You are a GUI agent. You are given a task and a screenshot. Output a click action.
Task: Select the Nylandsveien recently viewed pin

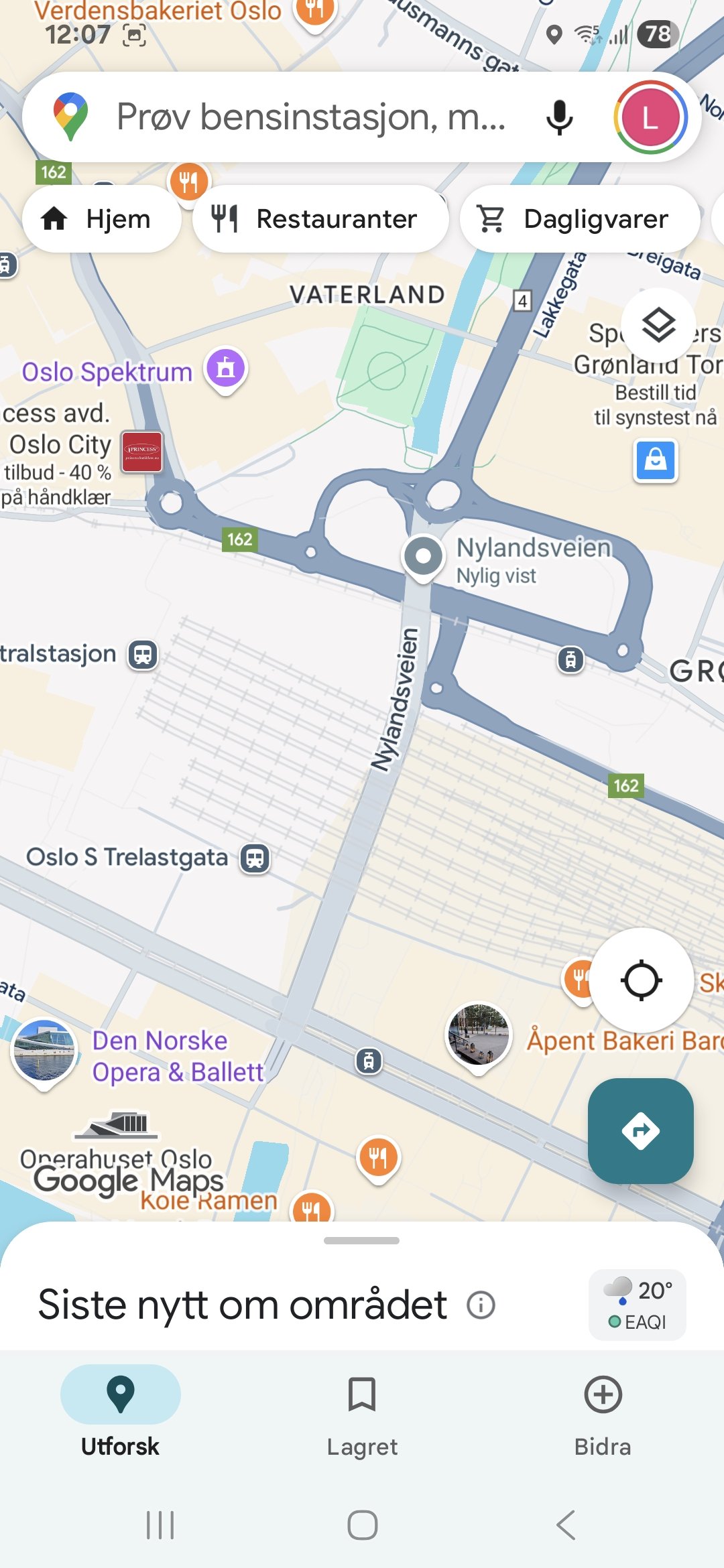pos(423,557)
